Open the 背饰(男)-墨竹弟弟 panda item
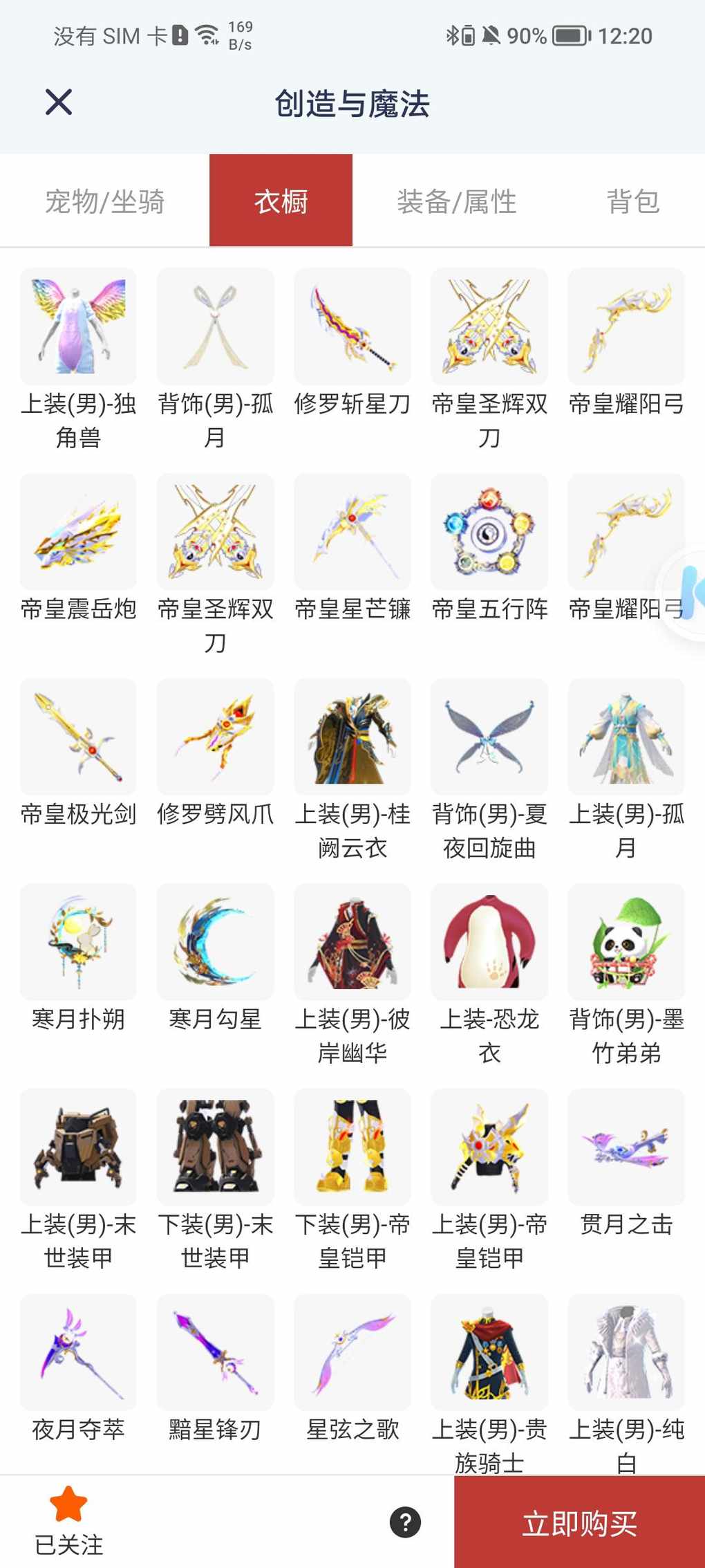Viewport: 705px width, 1568px height. pyautogui.click(x=626, y=942)
